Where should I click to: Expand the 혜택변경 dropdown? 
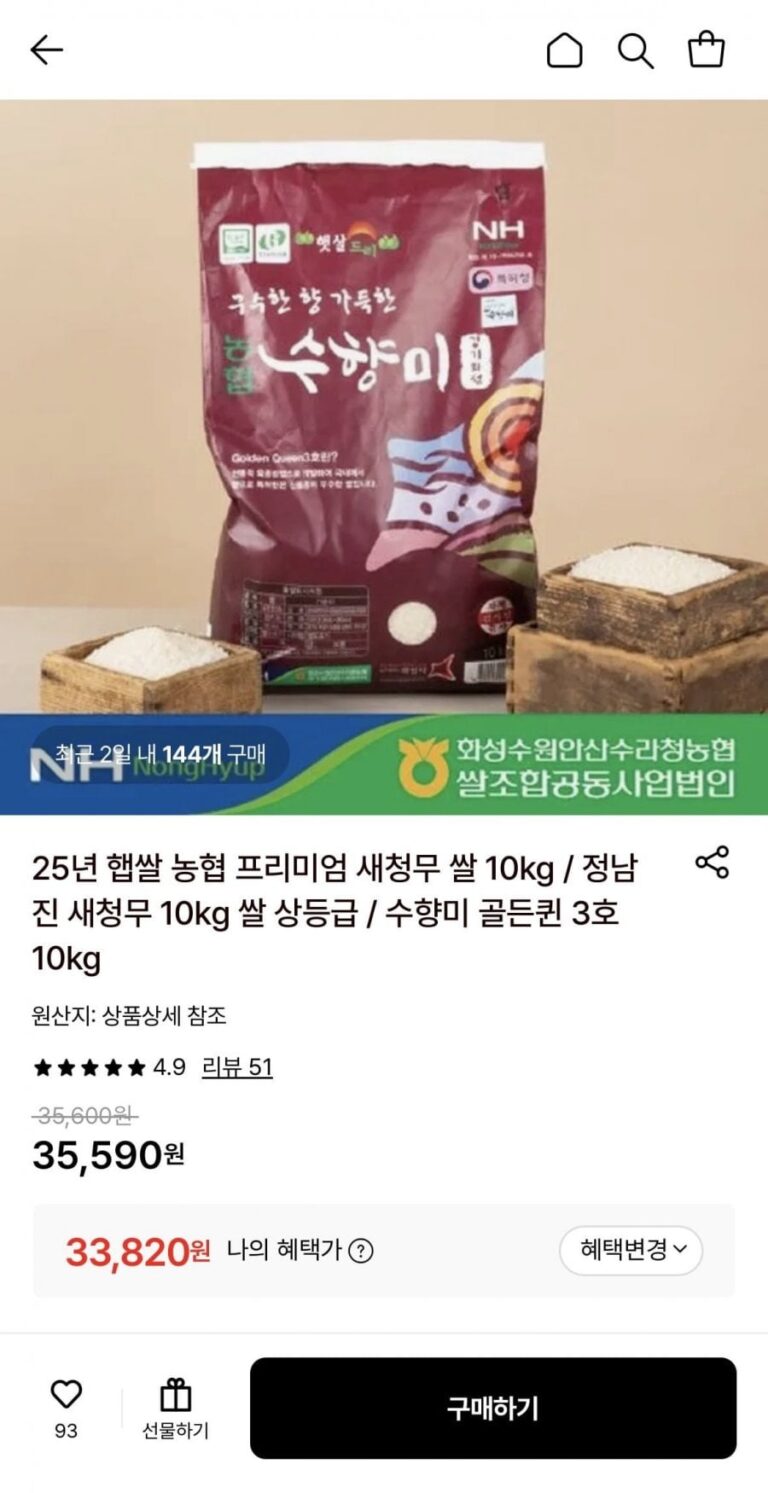[x=630, y=1250]
